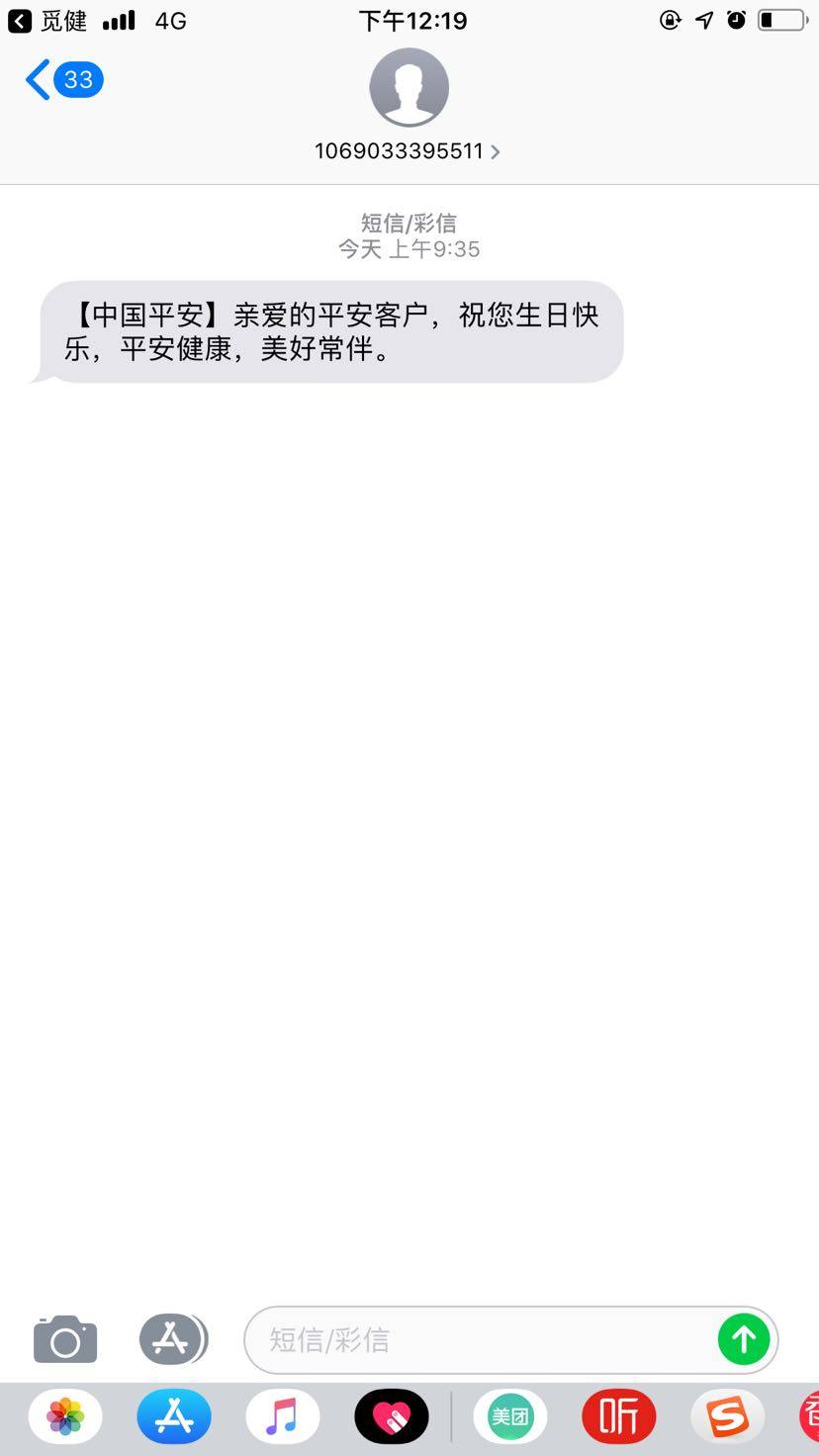Viewport: 819px width, 1456px height.
Task: Open the camera to attach a photo
Action: [x=65, y=1340]
